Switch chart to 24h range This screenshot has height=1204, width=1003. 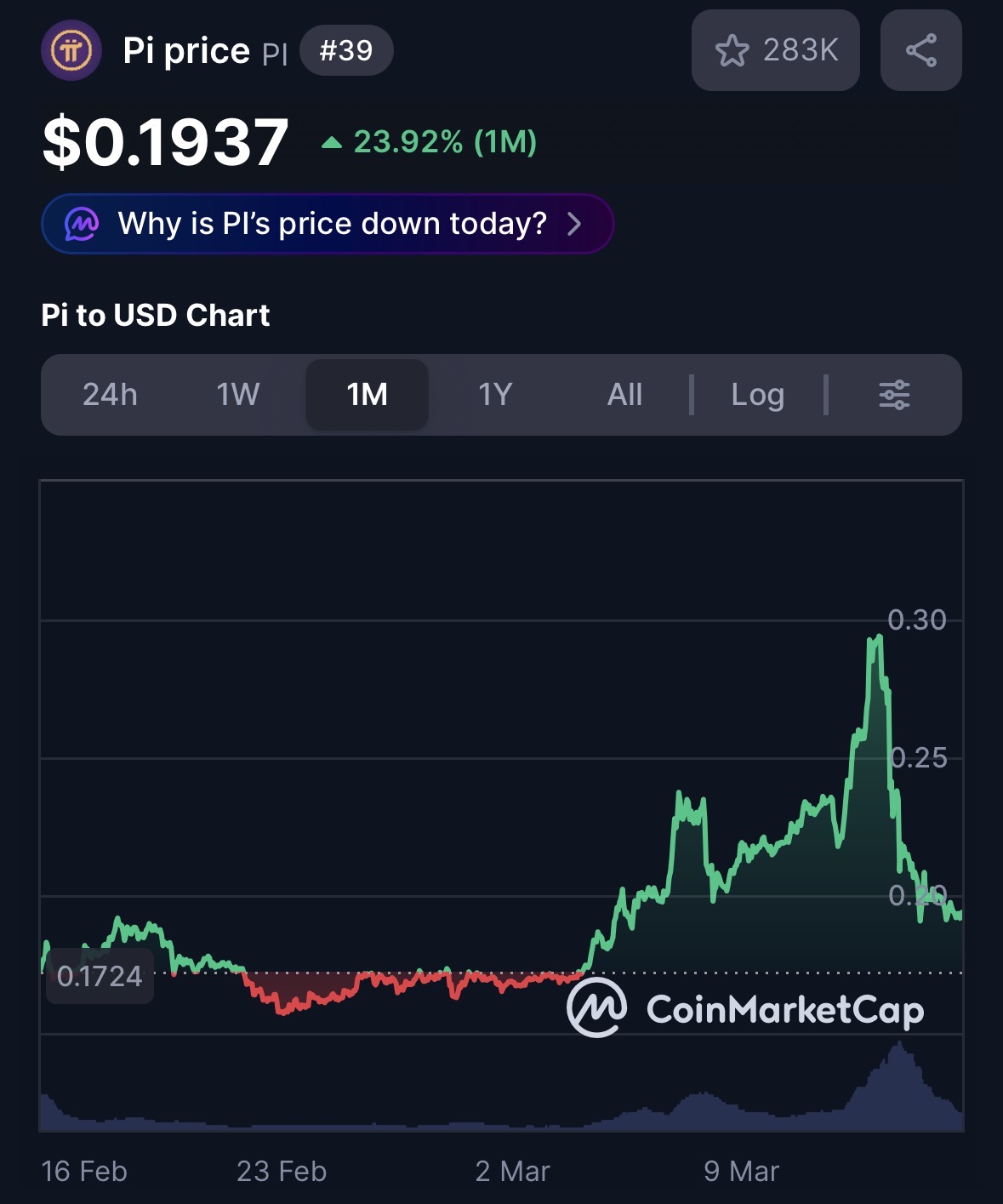110,395
